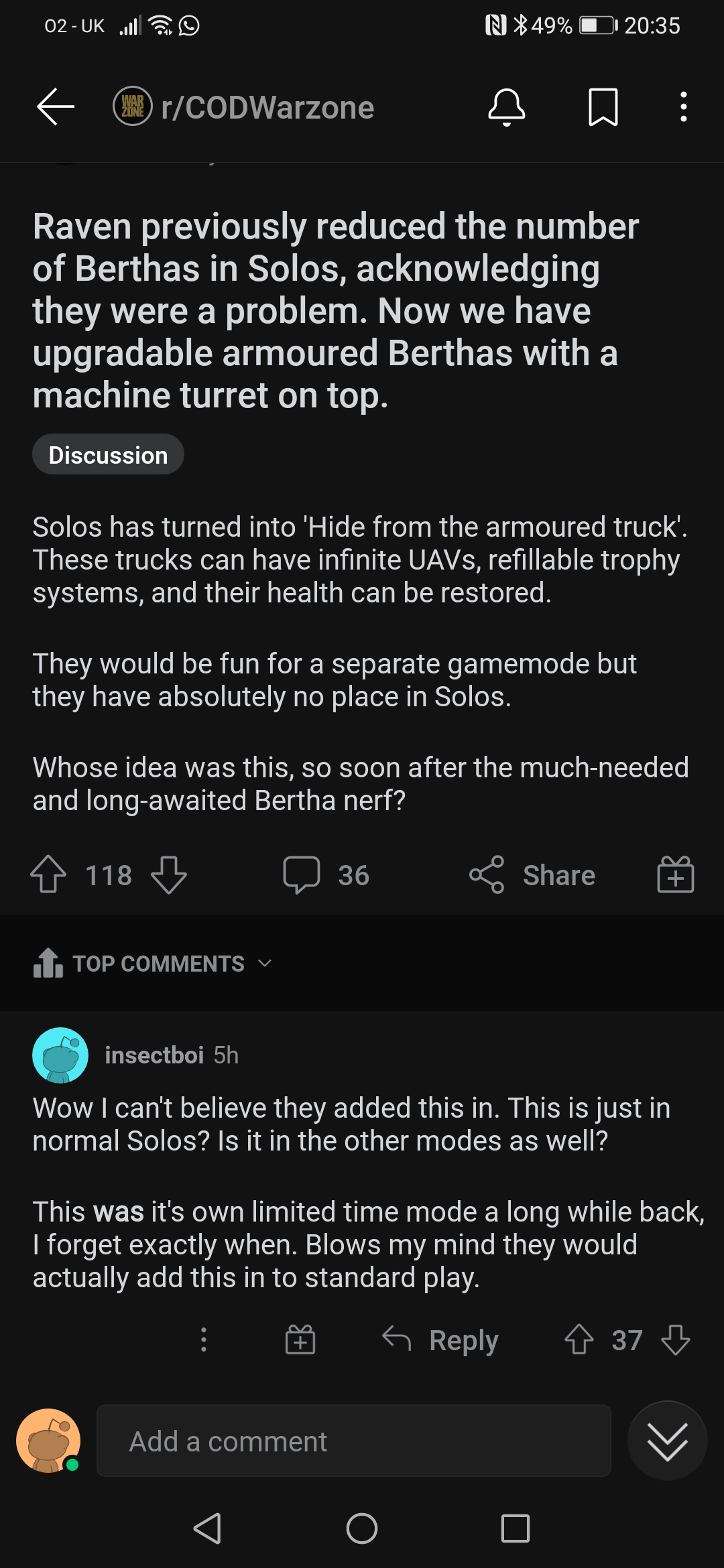
Task: Upvote the Berthas in Solos post
Action: [x=49, y=874]
